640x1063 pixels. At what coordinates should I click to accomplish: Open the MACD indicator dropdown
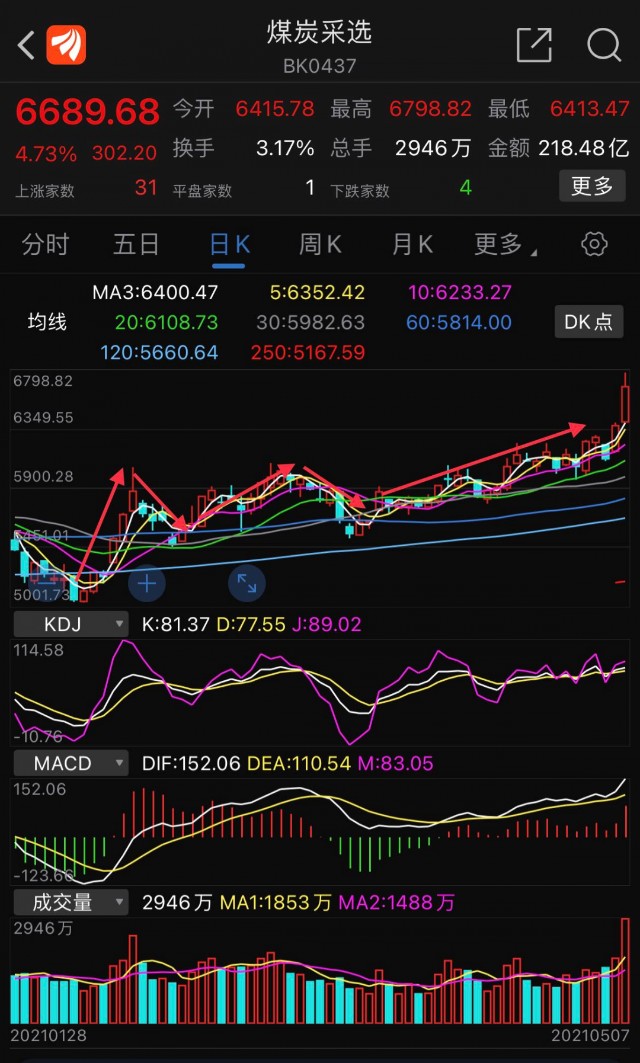(x=70, y=763)
